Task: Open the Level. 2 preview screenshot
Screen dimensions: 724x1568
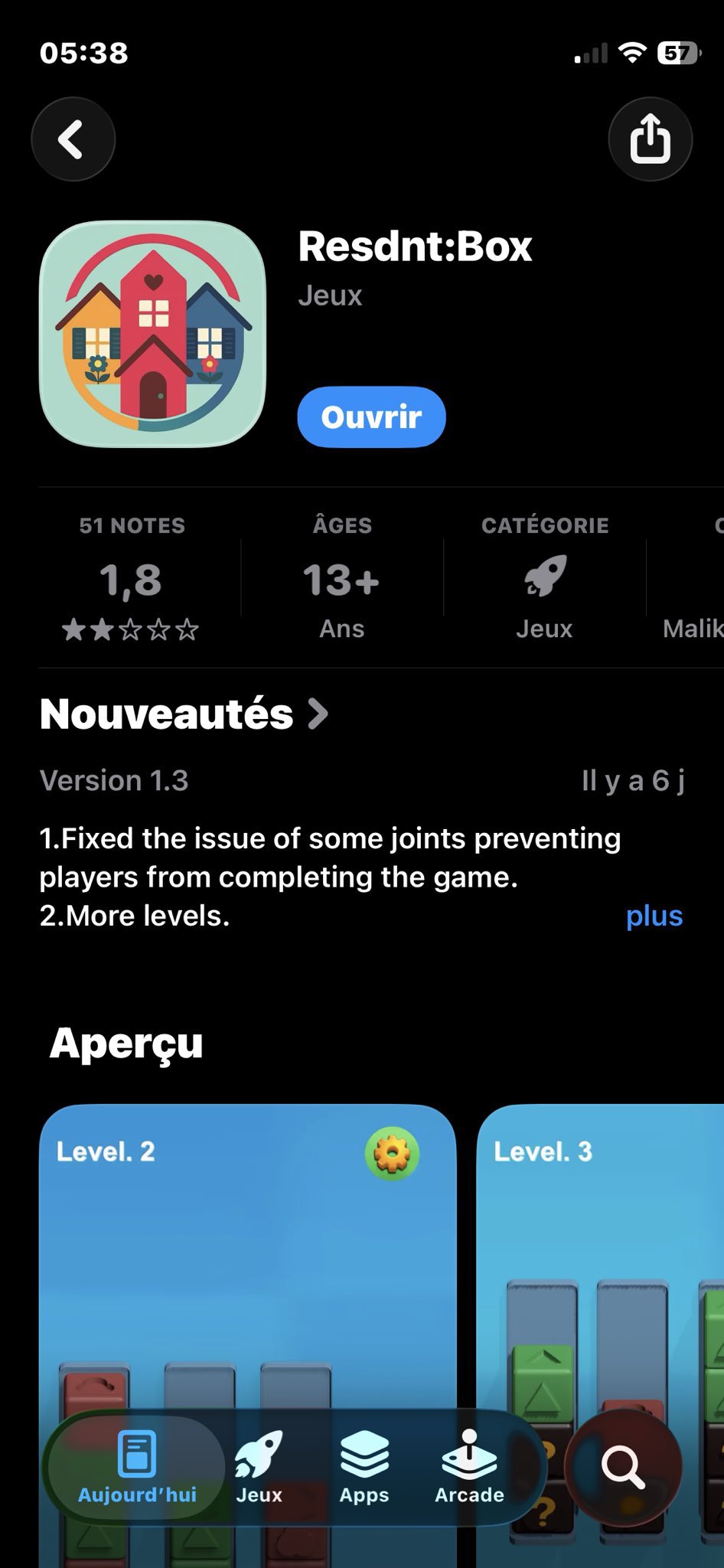Action: tap(247, 1256)
